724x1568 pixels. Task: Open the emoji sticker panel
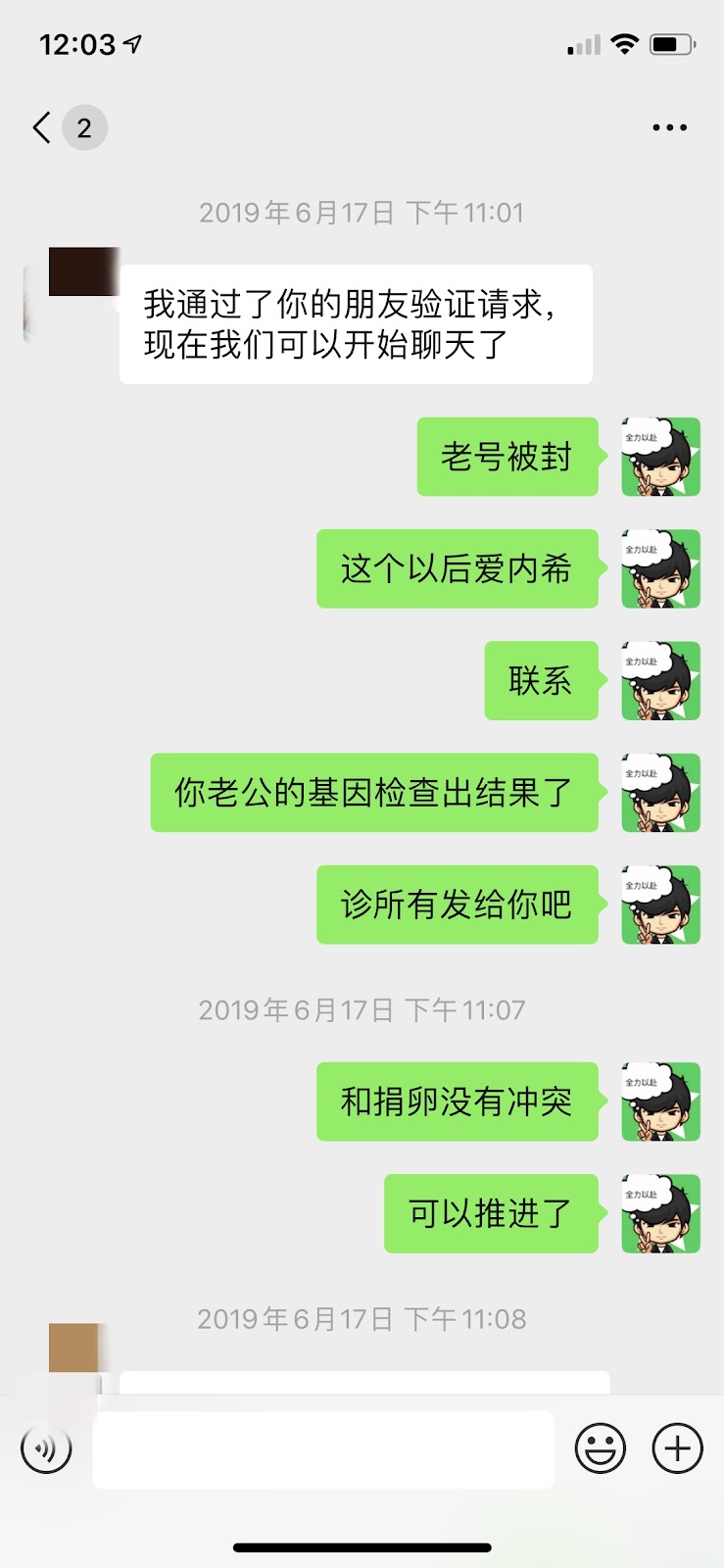(x=600, y=1448)
